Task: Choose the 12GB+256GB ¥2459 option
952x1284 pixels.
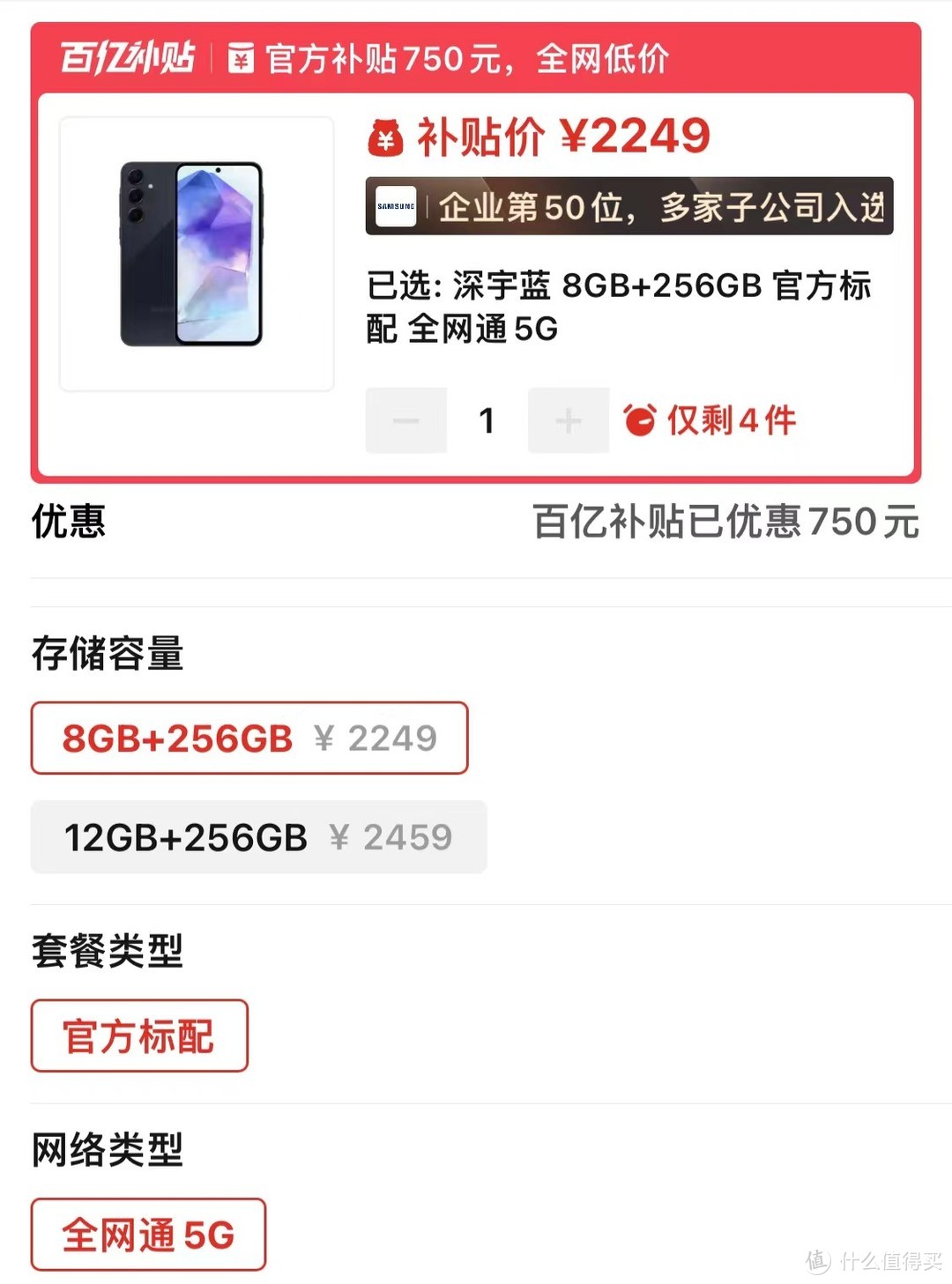Action: pyautogui.click(x=258, y=837)
